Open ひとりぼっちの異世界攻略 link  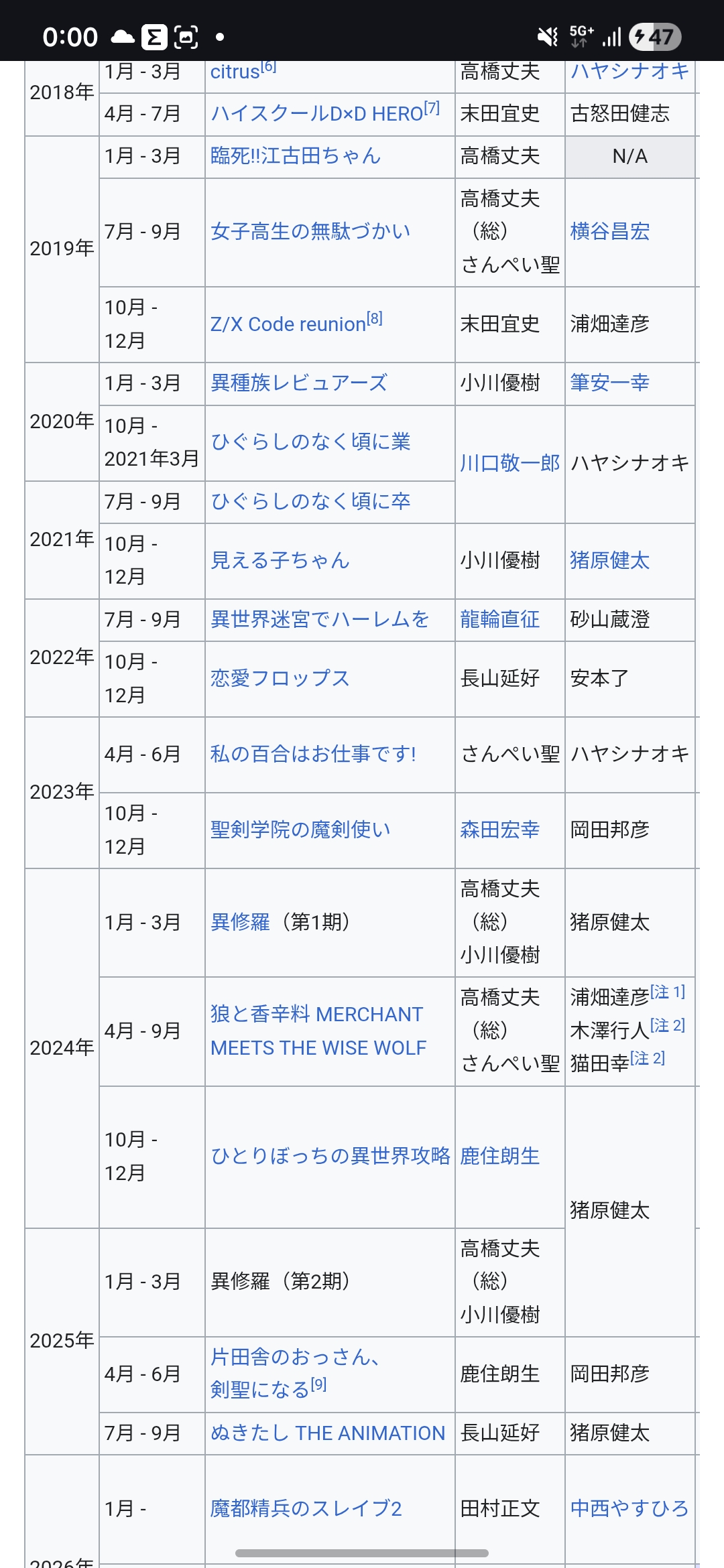point(330,1157)
